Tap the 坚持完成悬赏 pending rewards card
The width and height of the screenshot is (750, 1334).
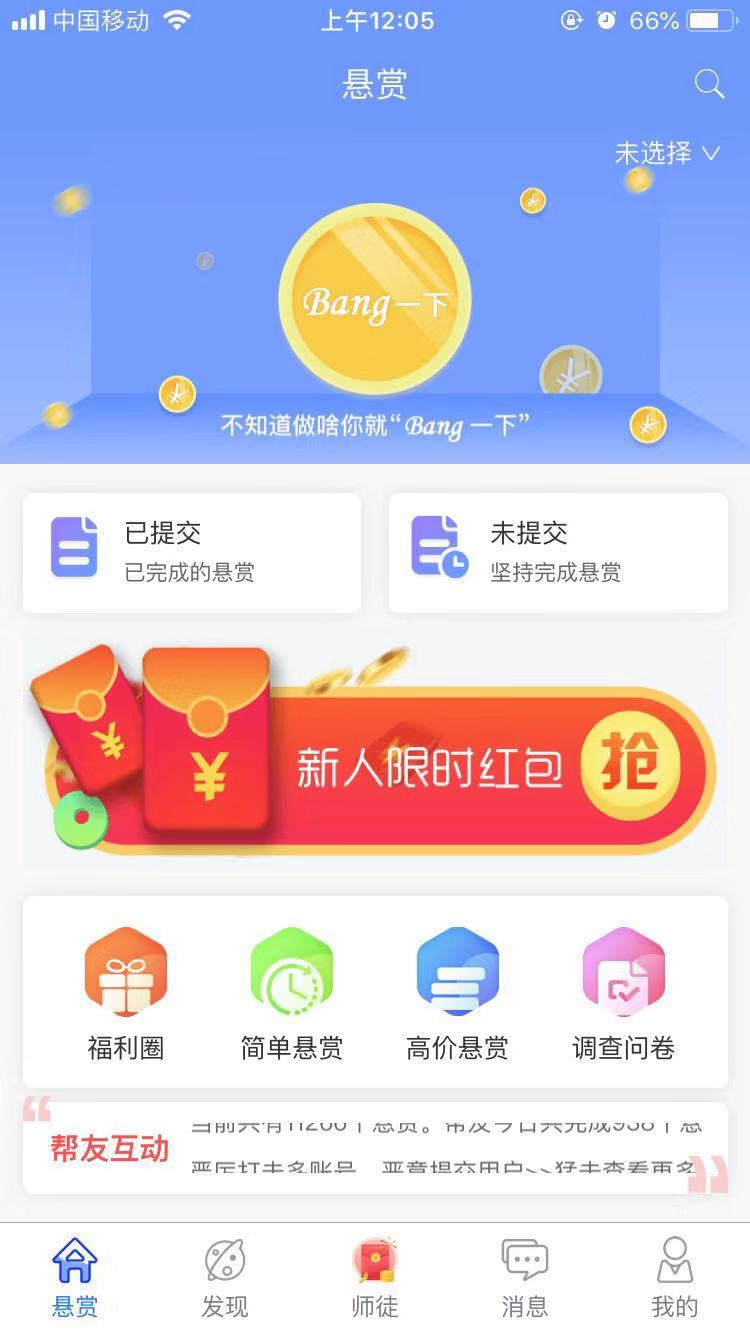click(557, 550)
